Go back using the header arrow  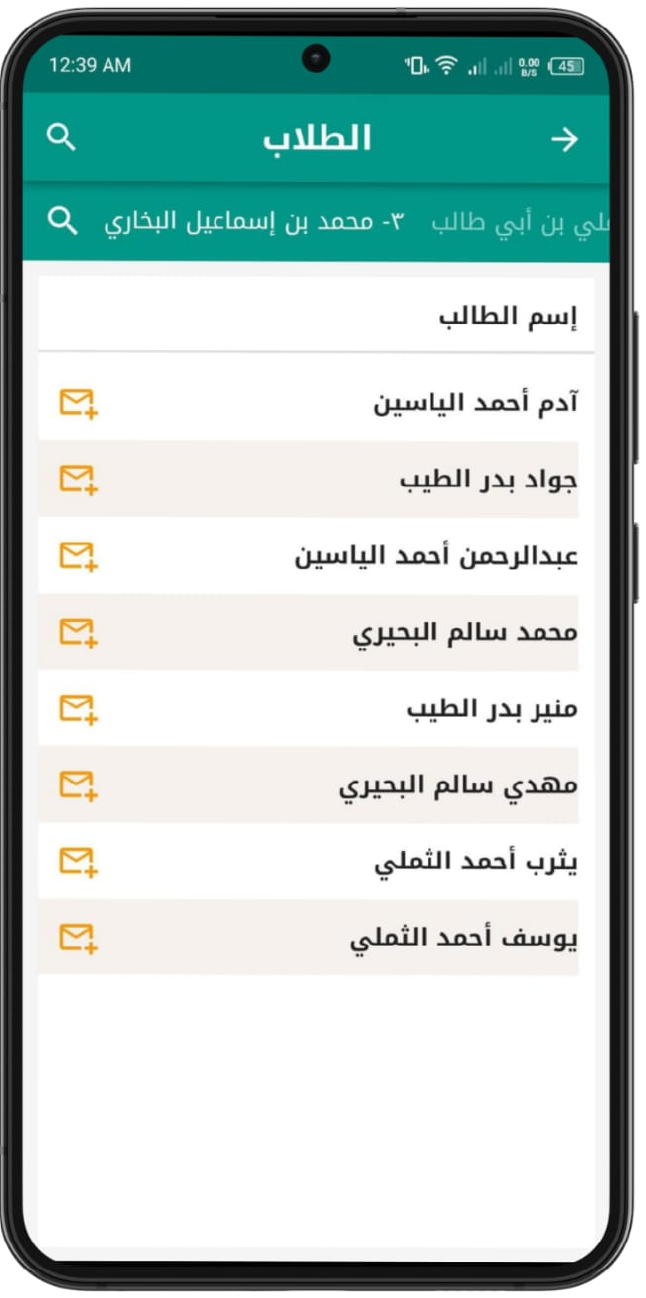pos(565,139)
